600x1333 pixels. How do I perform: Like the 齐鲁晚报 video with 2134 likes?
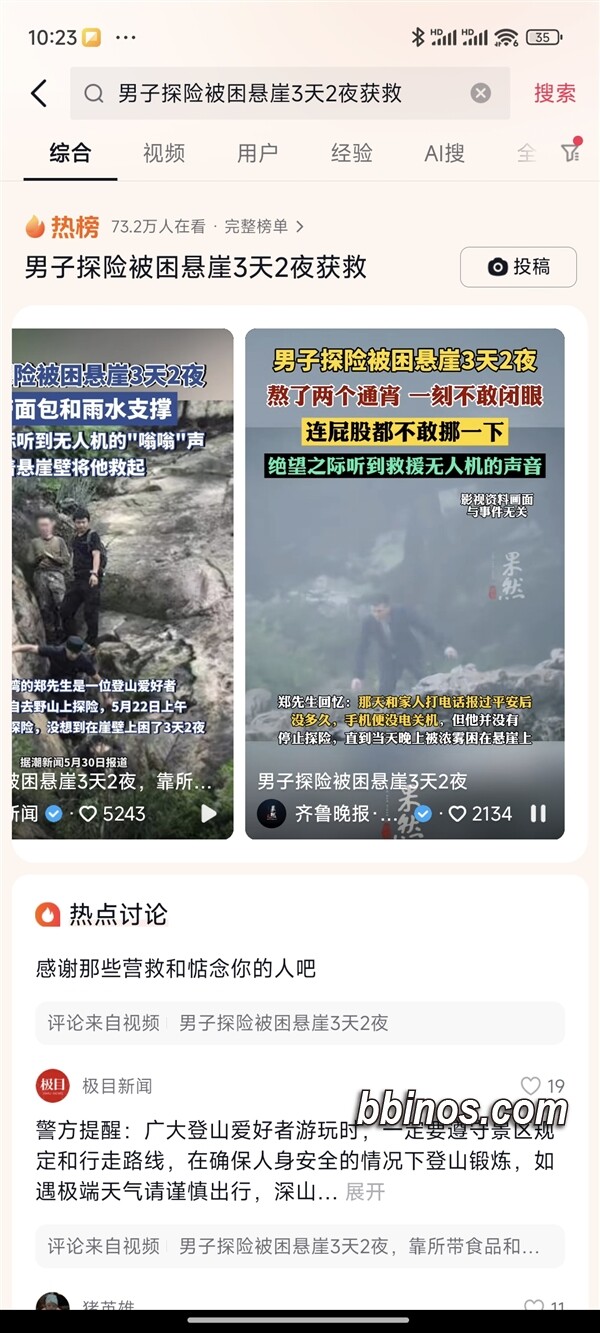(459, 814)
